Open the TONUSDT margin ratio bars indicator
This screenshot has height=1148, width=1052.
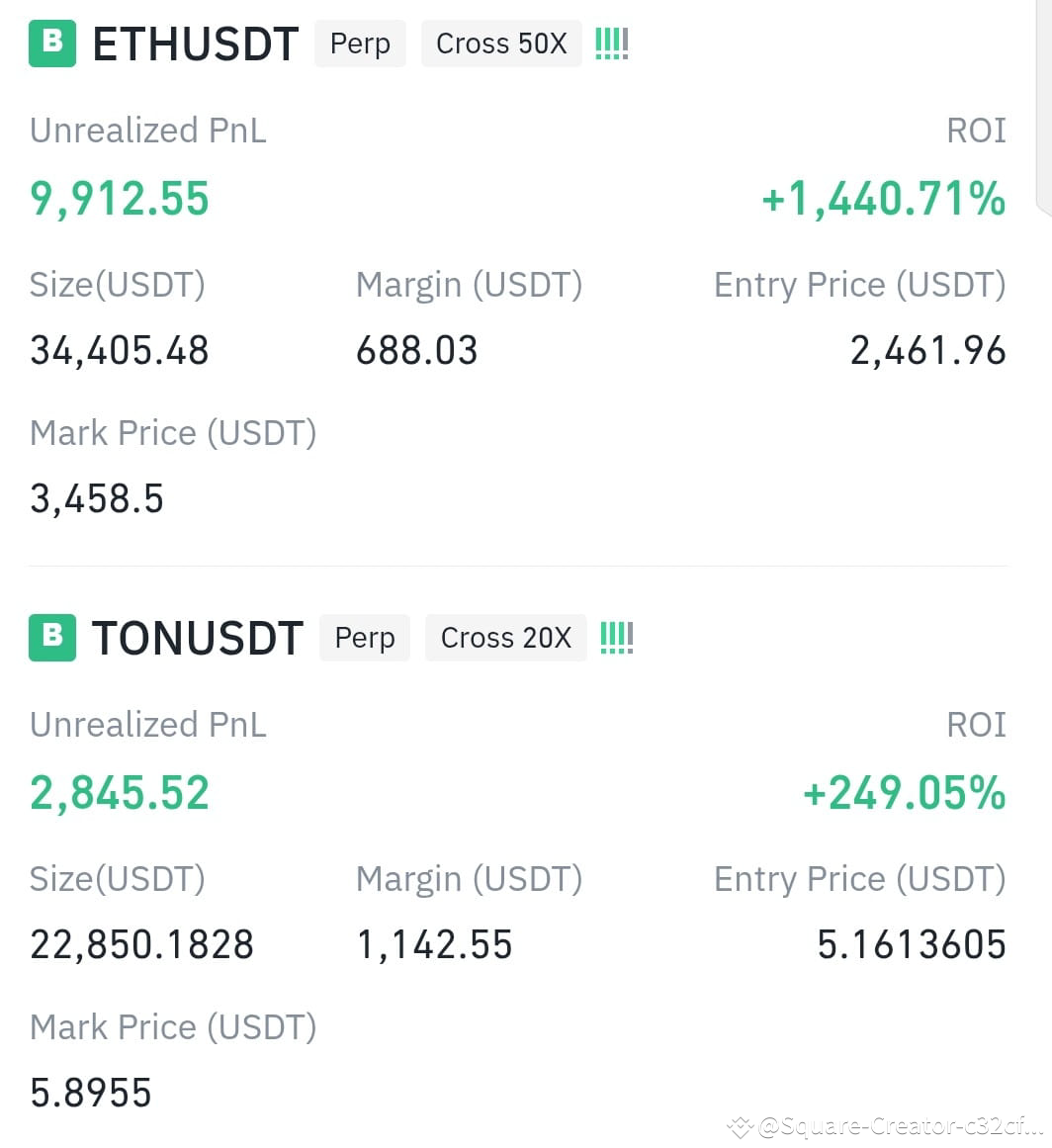click(616, 638)
